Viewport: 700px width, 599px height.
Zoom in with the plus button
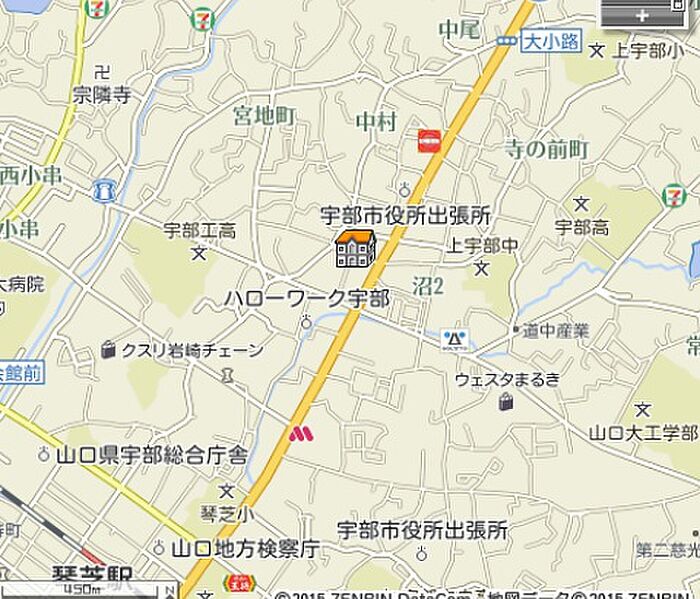(641, 15)
